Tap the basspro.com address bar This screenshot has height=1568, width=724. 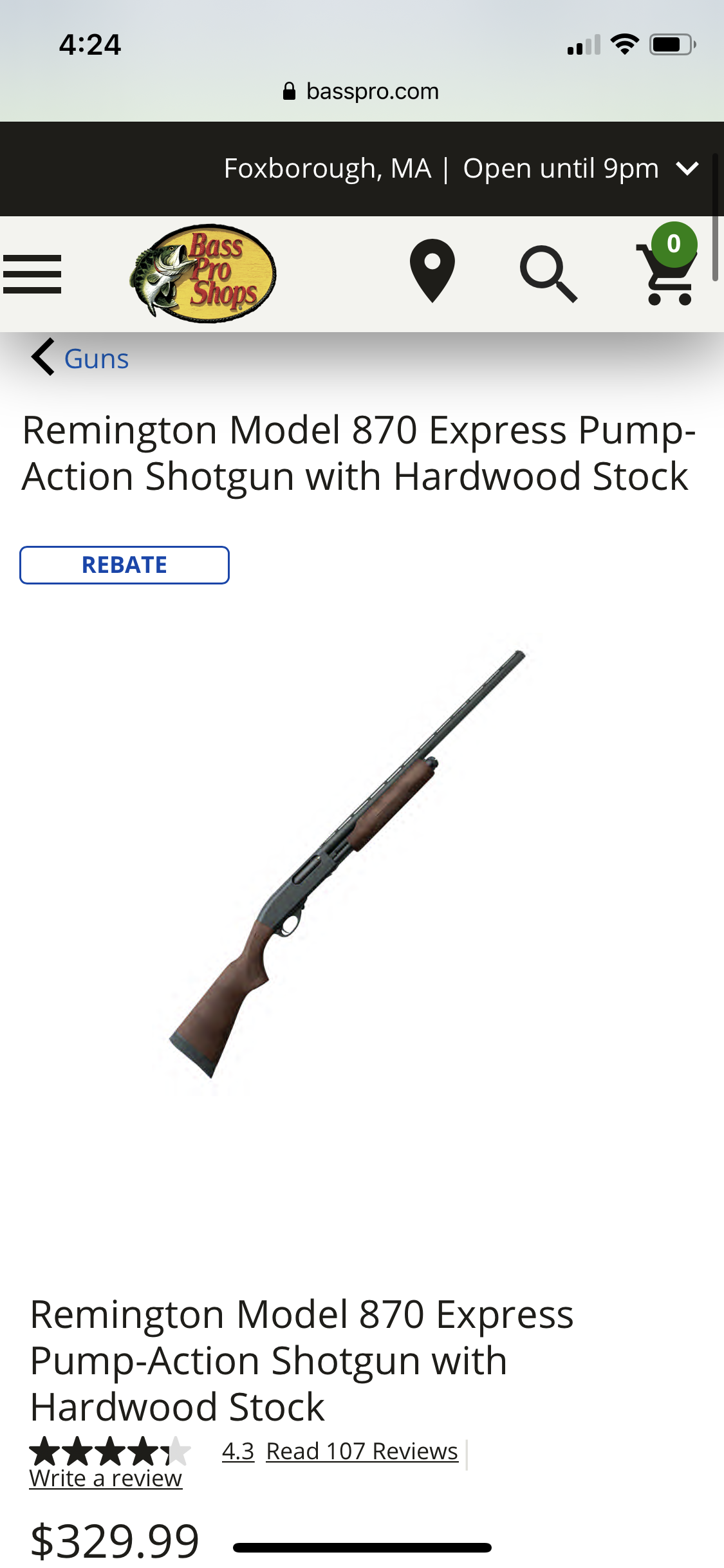point(362,91)
